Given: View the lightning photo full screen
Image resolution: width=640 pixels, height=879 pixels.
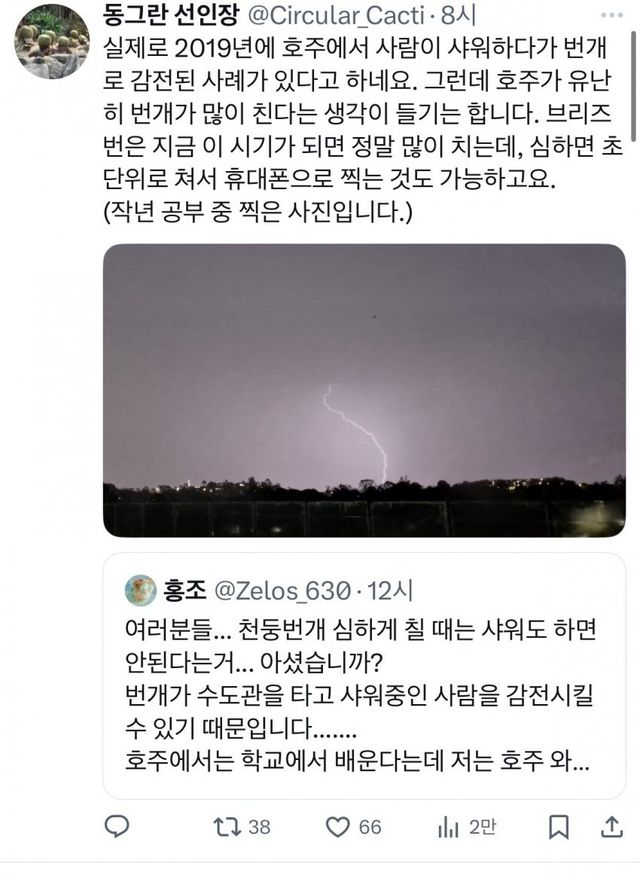Looking at the screenshot, I should (364, 390).
